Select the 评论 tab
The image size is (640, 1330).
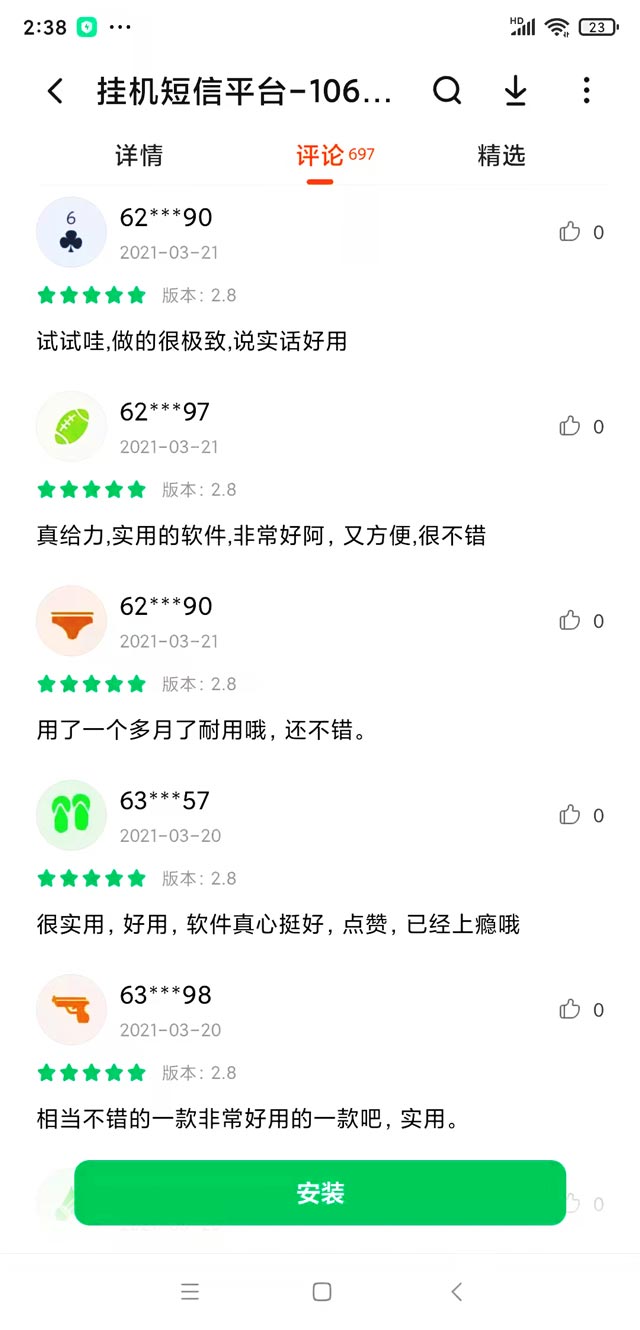pyautogui.click(x=321, y=156)
